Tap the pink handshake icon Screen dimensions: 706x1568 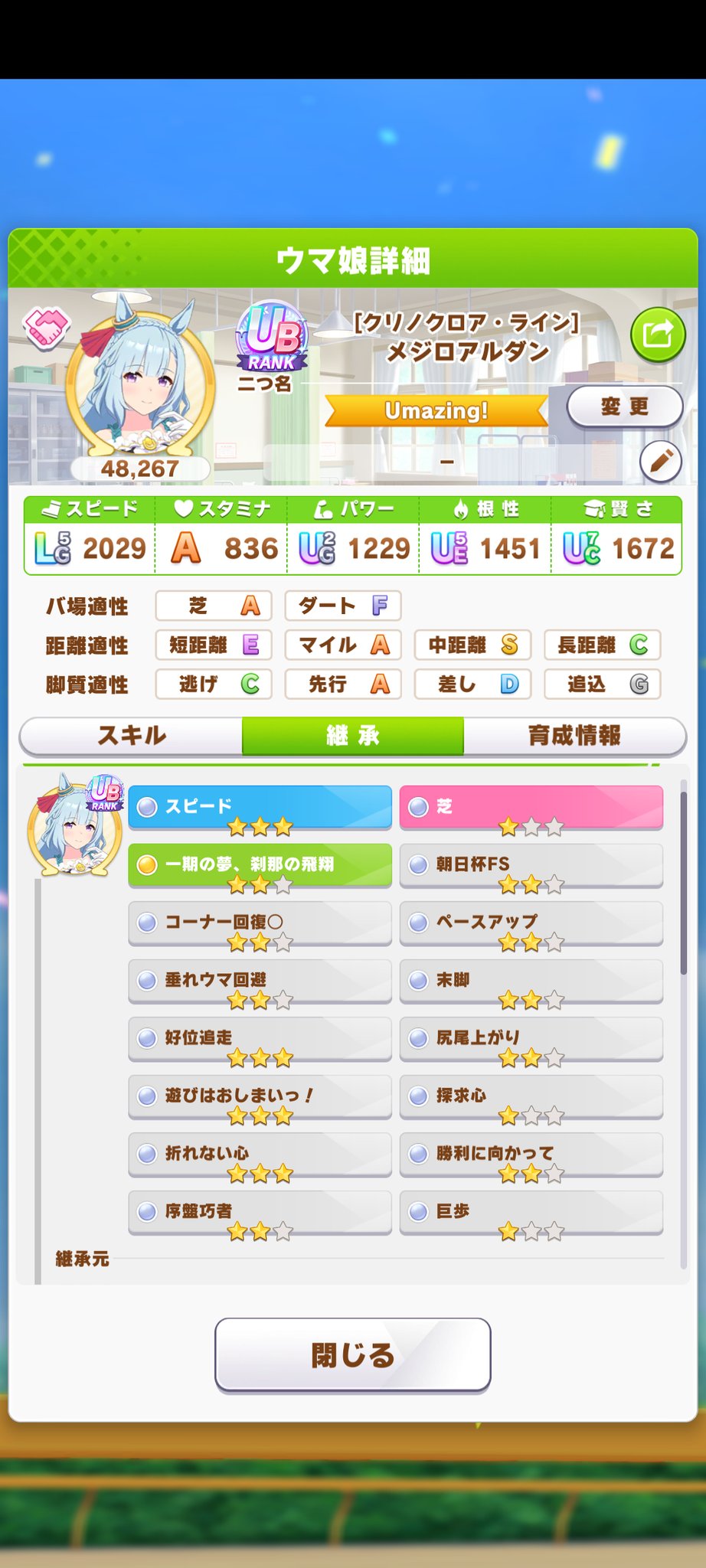click(46, 327)
